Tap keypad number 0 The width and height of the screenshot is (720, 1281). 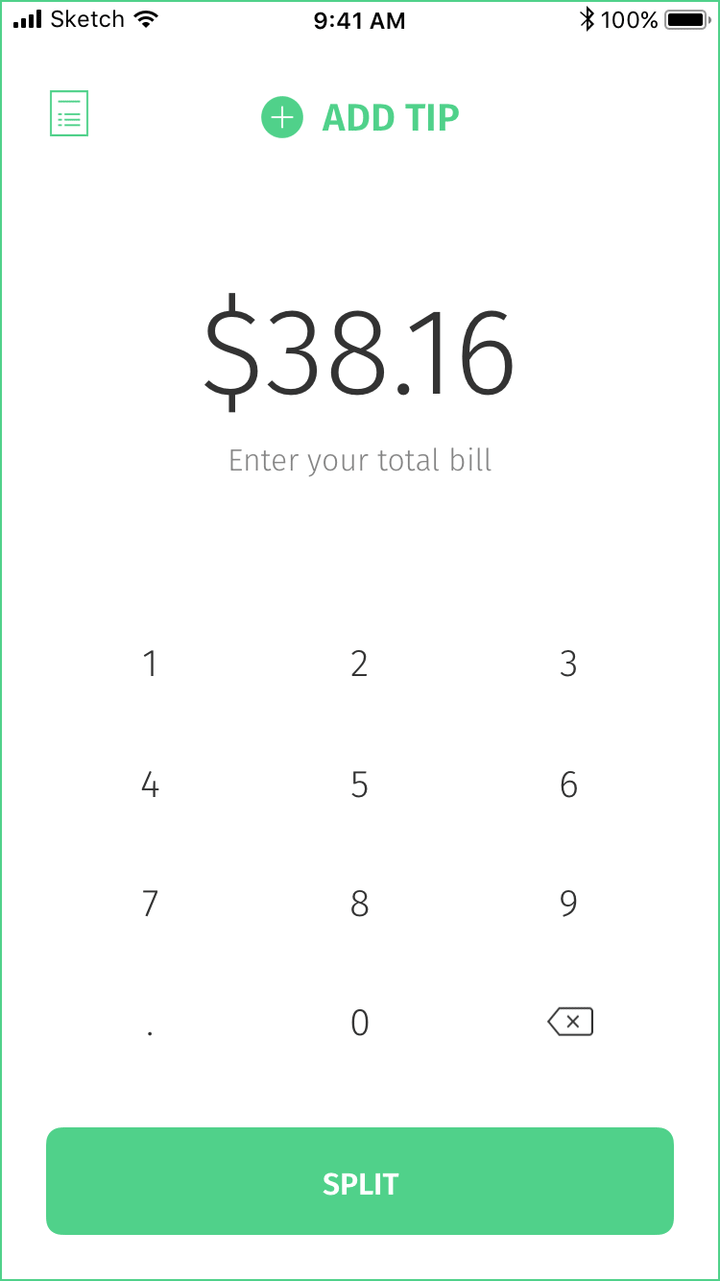pos(360,1022)
